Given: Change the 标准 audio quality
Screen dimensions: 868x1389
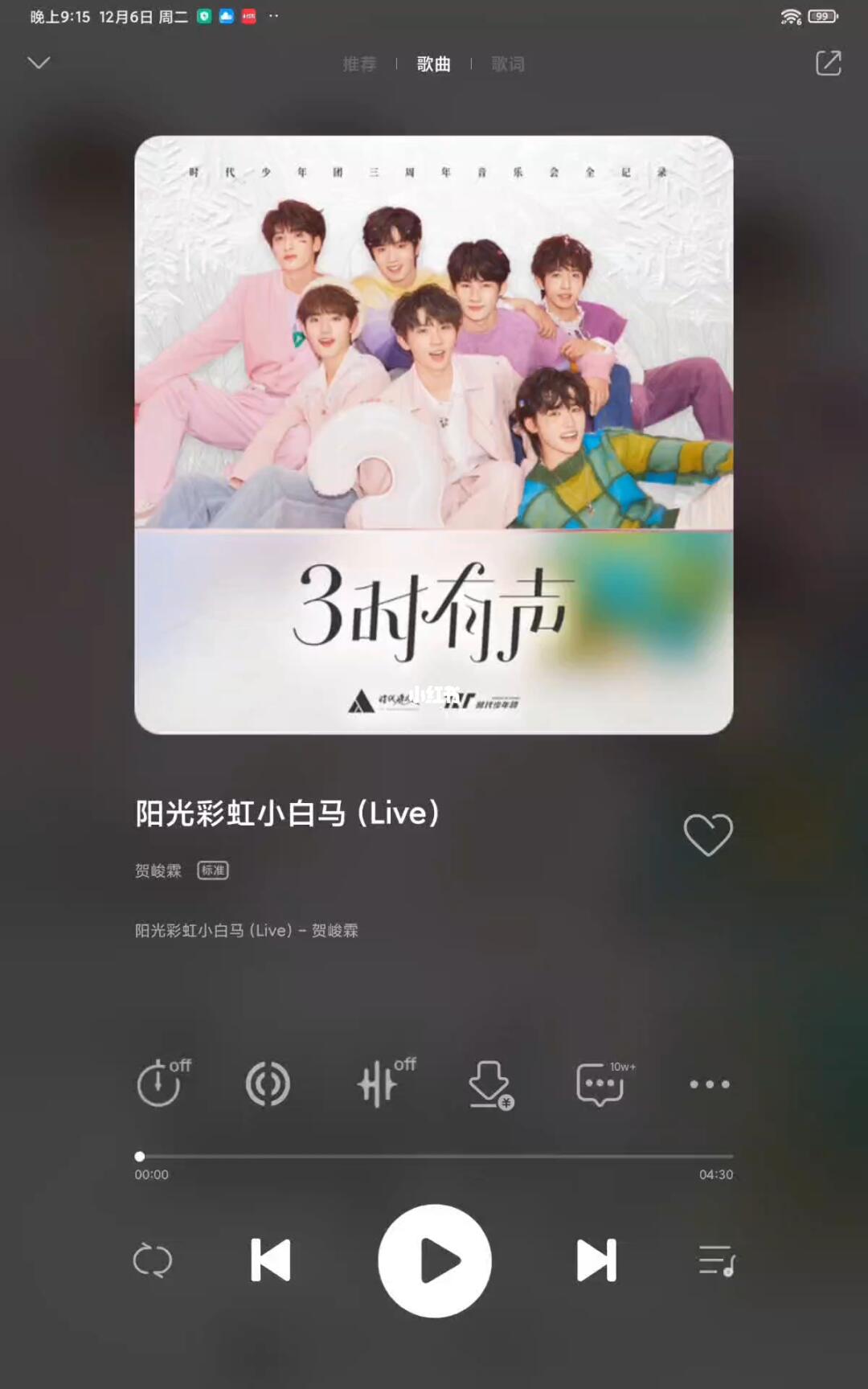Looking at the screenshot, I should tap(213, 871).
